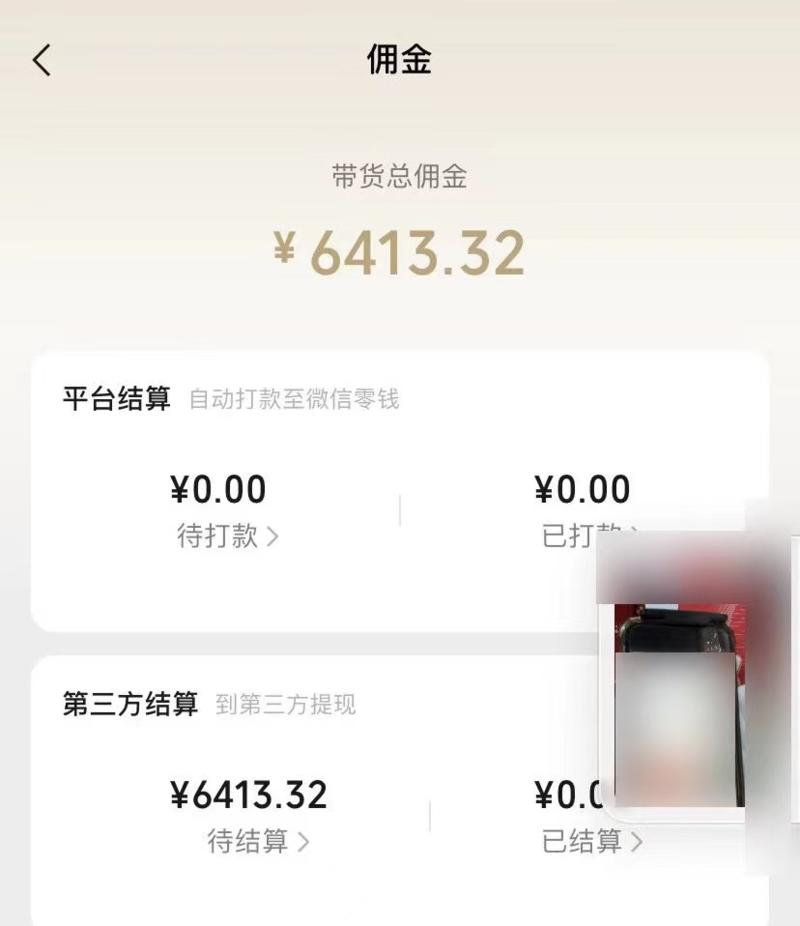This screenshot has height=926, width=800.
Task: Open the 已结算 (settled) records
Action: [x=586, y=840]
